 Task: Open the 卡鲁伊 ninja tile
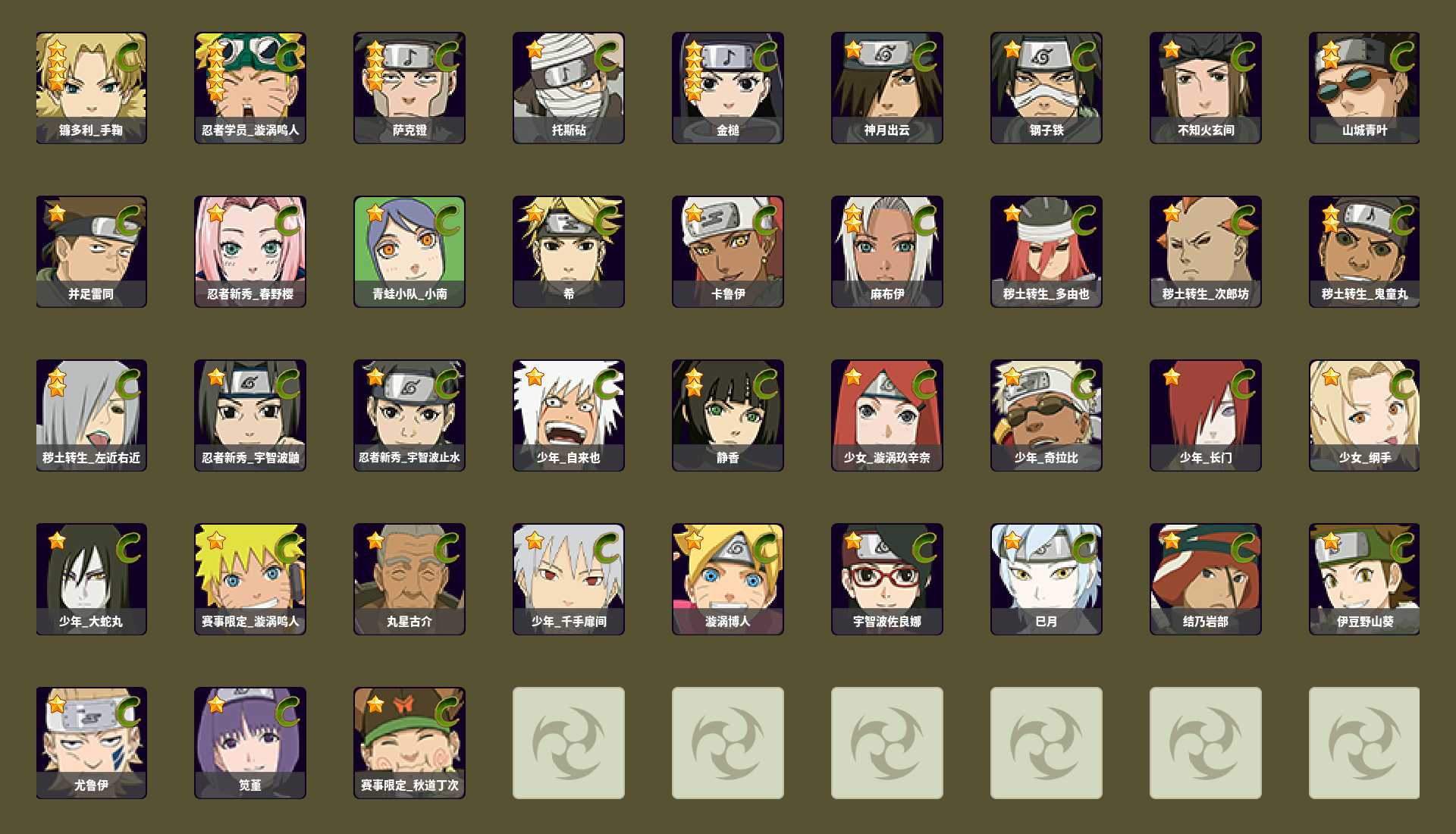click(728, 251)
